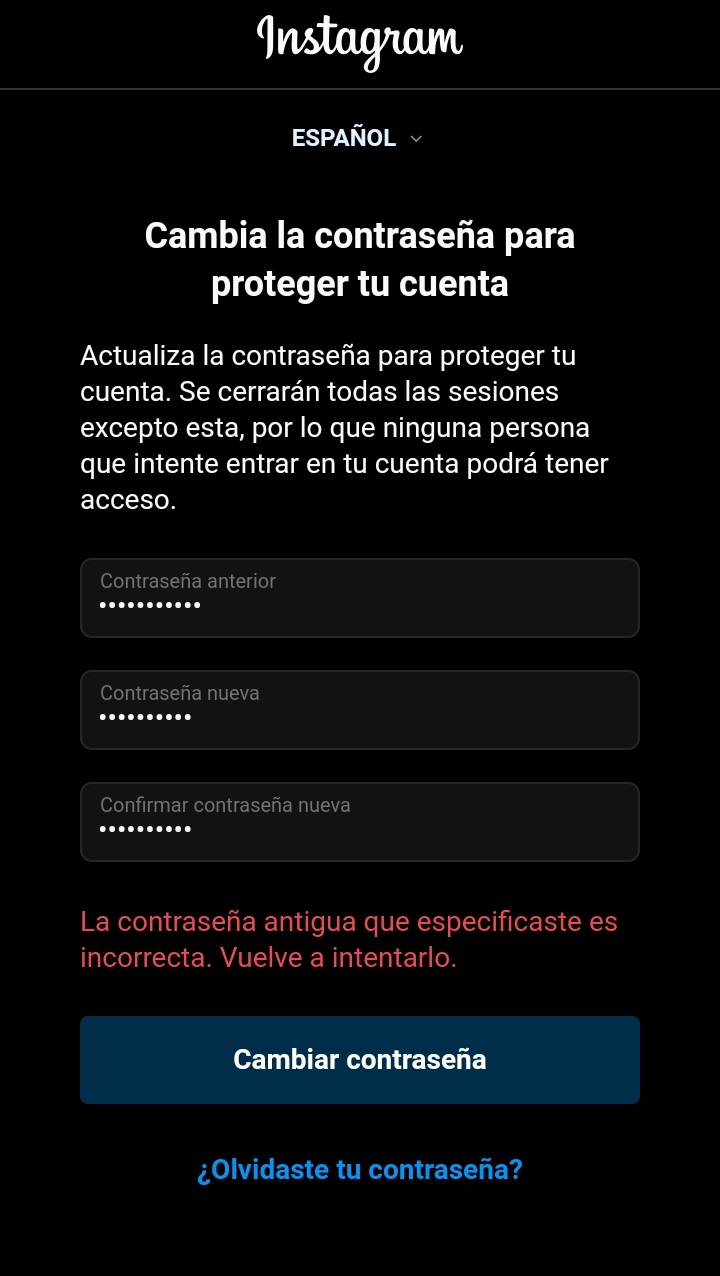Open the ¿Olvidaste tu contraseña? link
720x1276 pixels.
pos(360,1169)
